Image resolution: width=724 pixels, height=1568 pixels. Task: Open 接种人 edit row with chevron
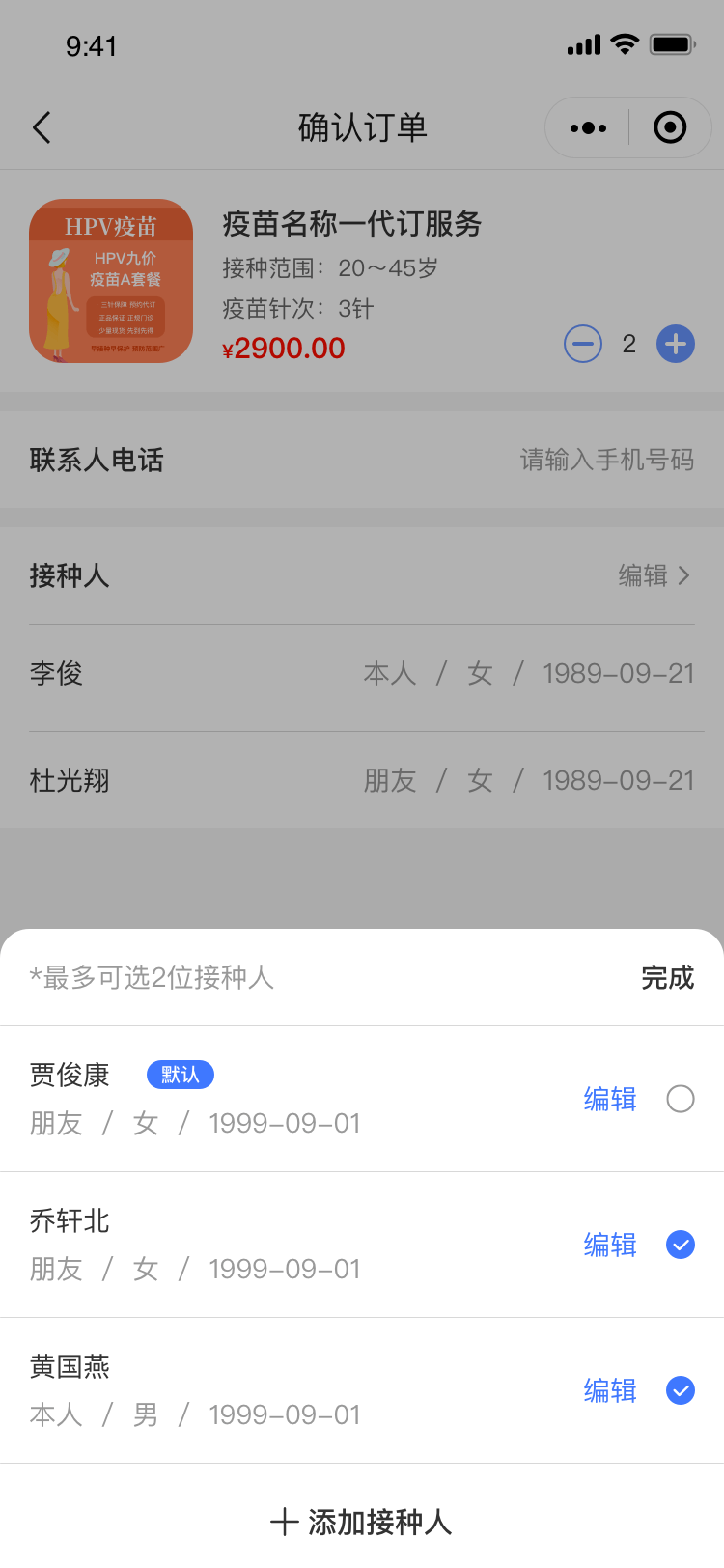coord(654,575)
